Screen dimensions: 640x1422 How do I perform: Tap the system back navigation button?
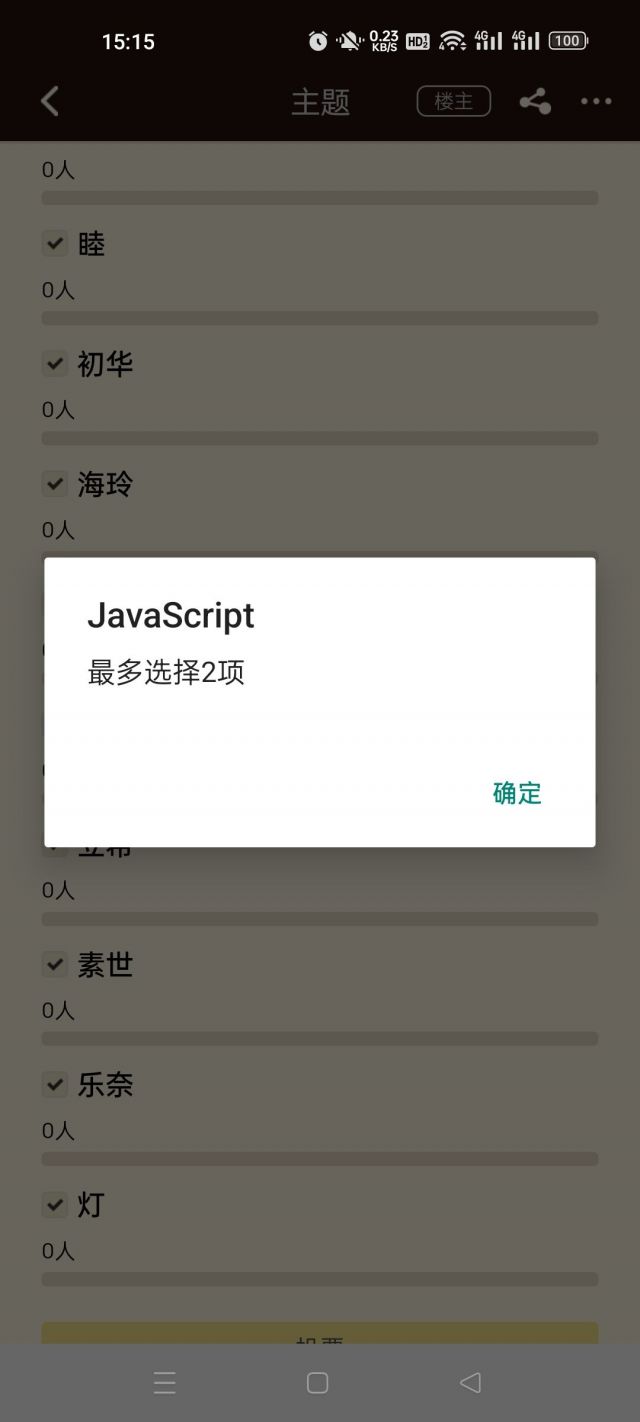(x=470, y=1383)
